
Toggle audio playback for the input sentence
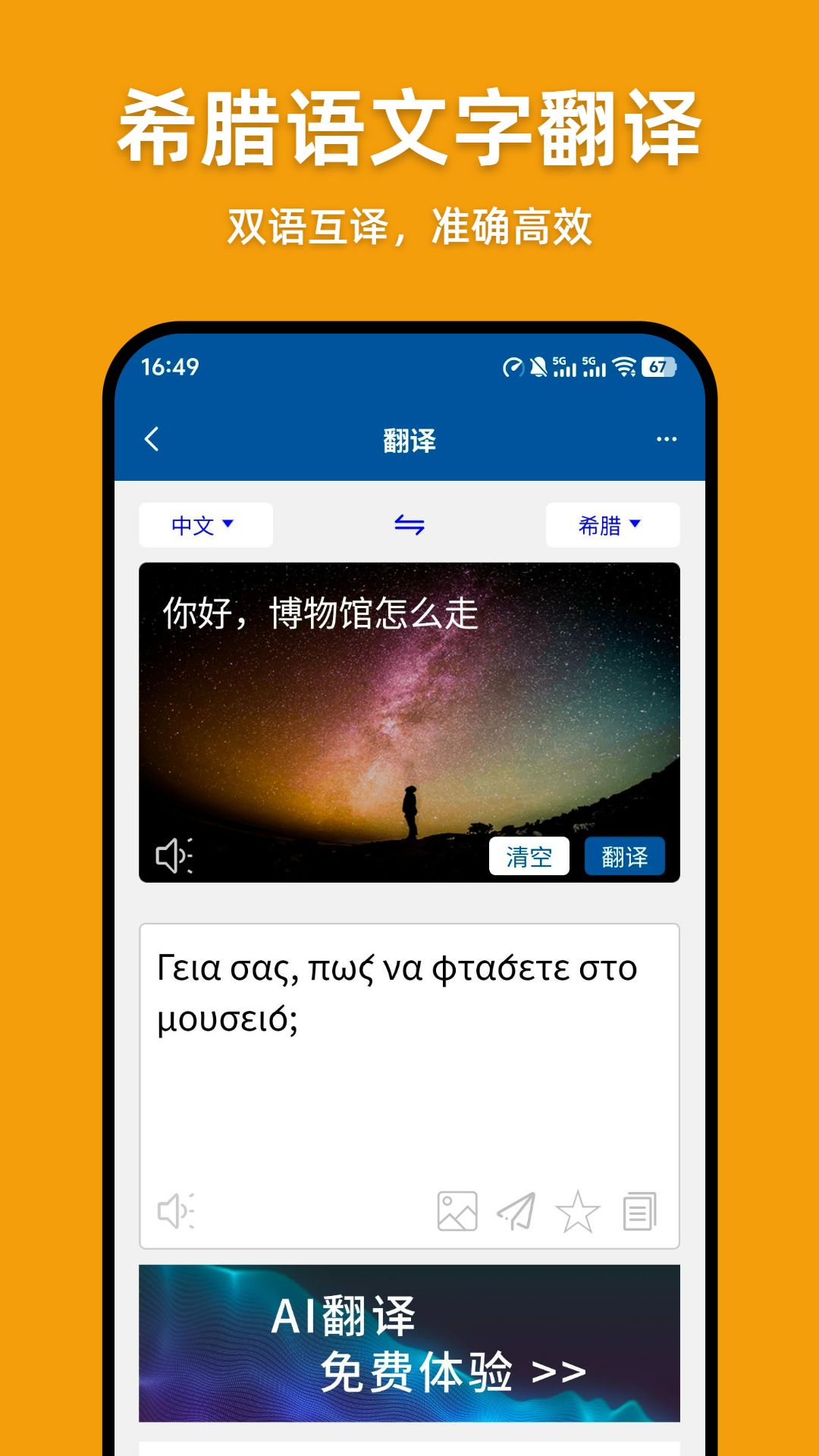click(x=173, y=855)
